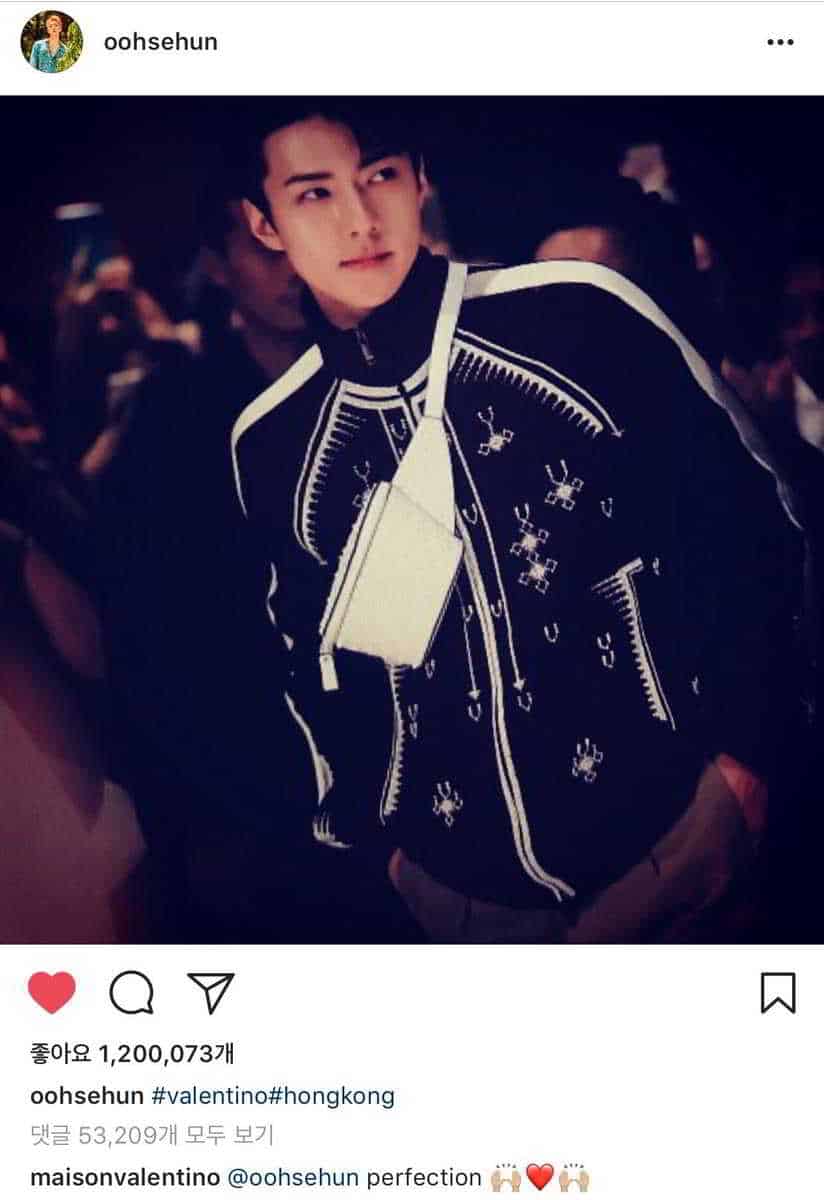Open the oohsehun username in the post header

(160, 42)
